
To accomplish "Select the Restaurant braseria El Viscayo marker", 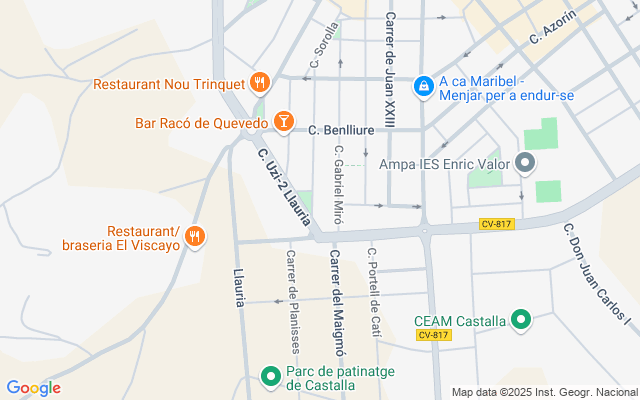I will coord(196,237).
